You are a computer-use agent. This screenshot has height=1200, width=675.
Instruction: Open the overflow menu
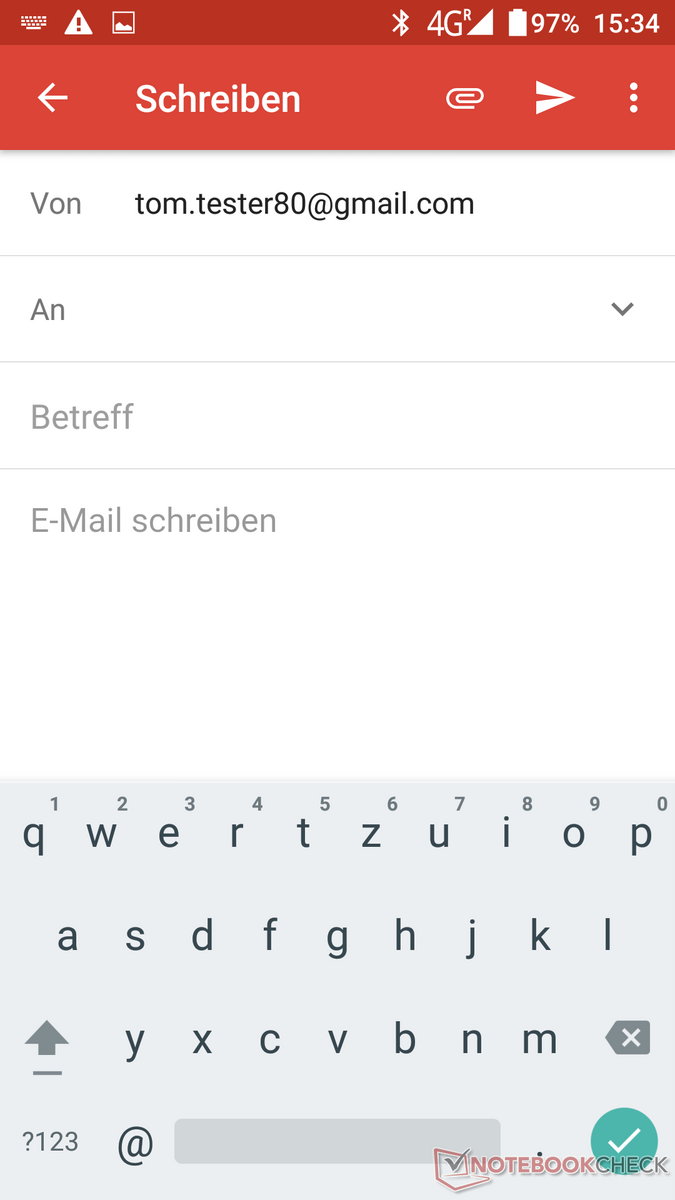click(634, 98)
